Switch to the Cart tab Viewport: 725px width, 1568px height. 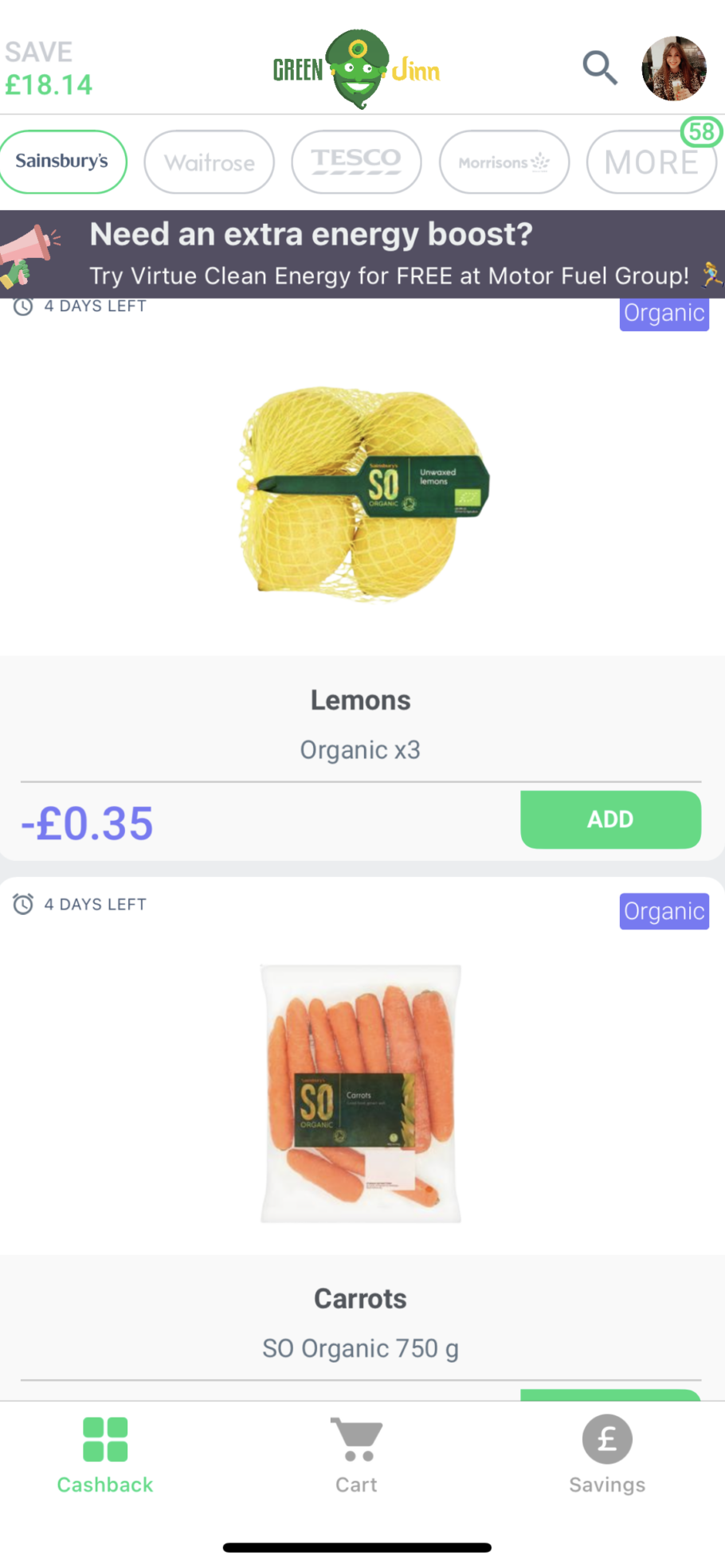356,1455
